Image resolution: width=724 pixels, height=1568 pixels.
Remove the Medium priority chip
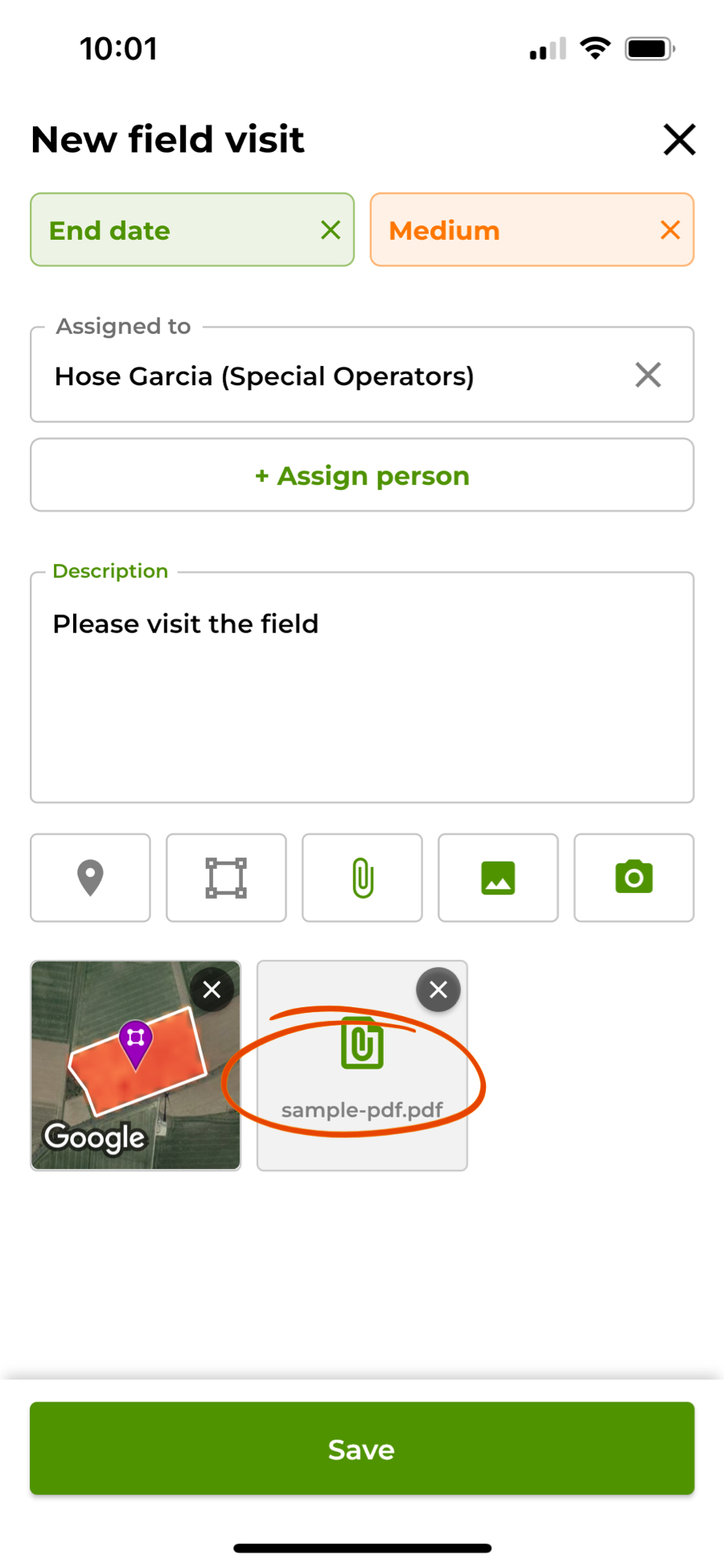670,230
